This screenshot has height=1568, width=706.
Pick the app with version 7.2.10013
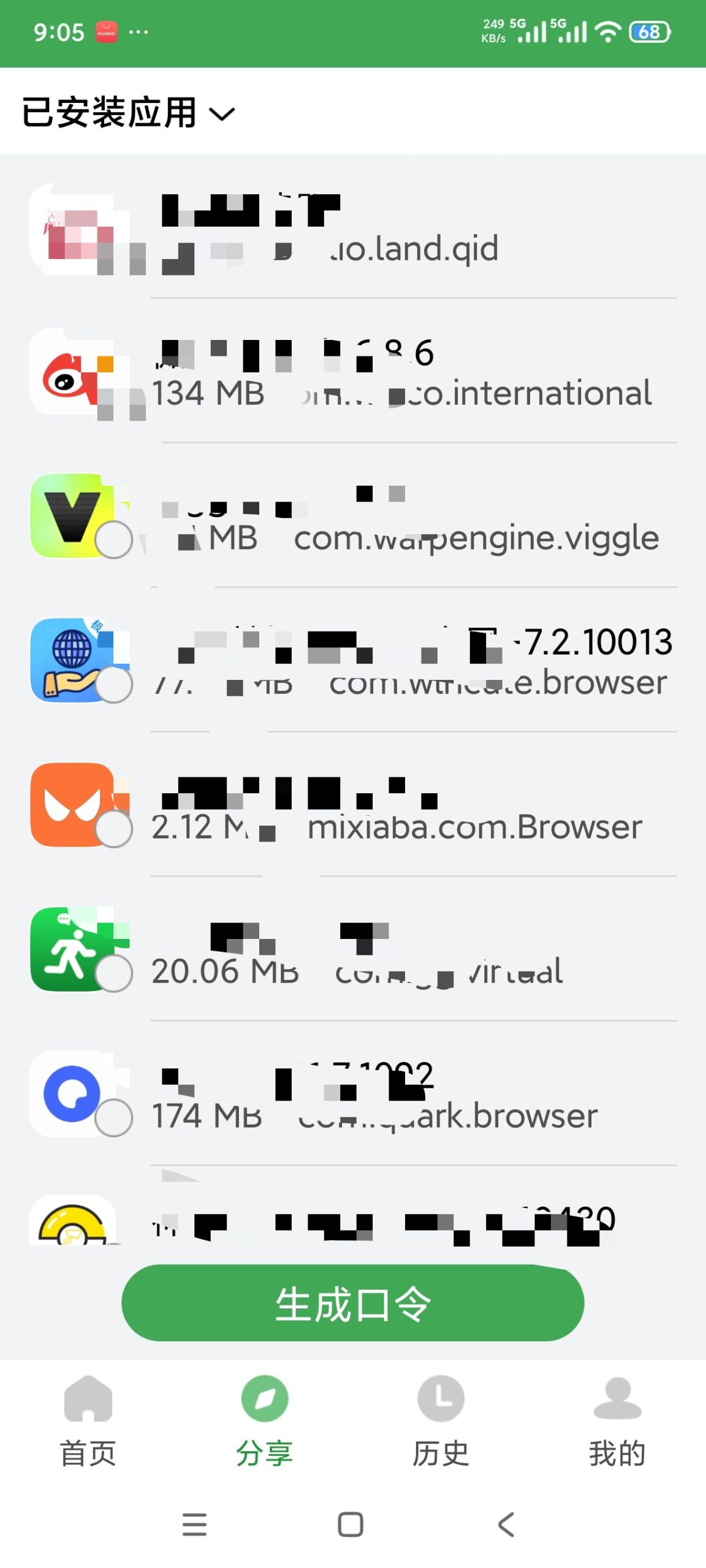click(353, 660)
